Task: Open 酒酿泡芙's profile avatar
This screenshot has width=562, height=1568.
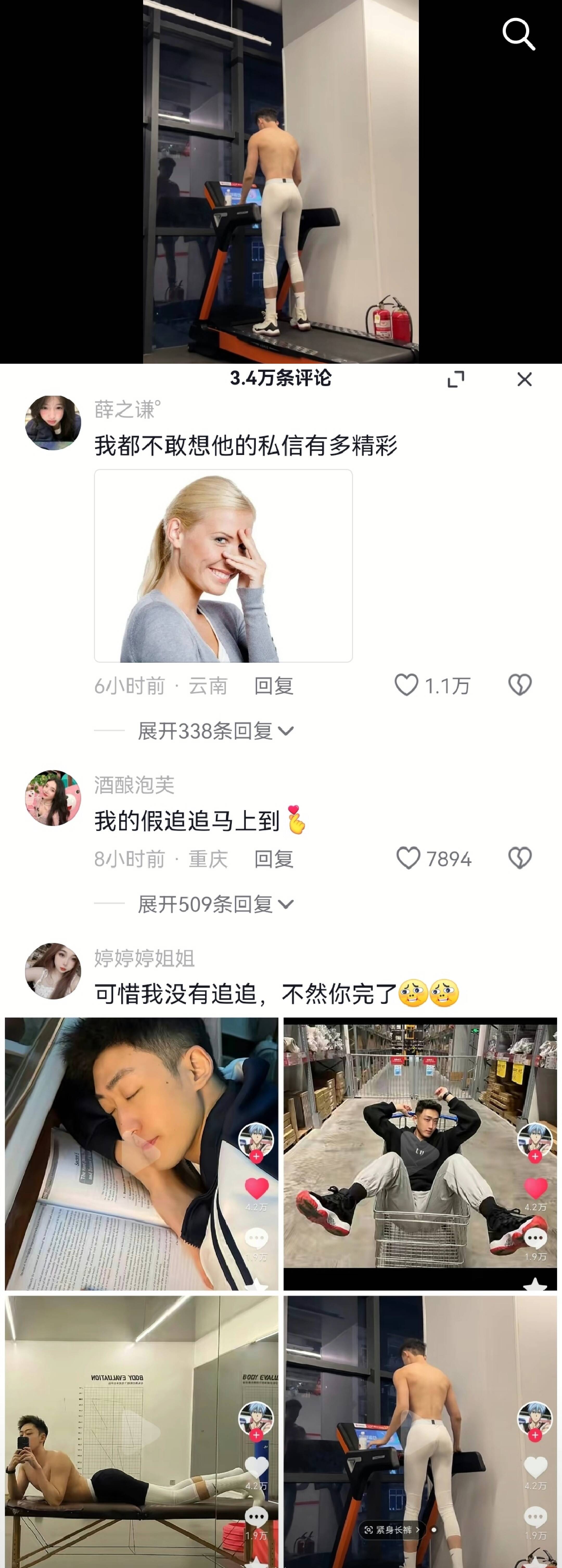Action: 53,798
